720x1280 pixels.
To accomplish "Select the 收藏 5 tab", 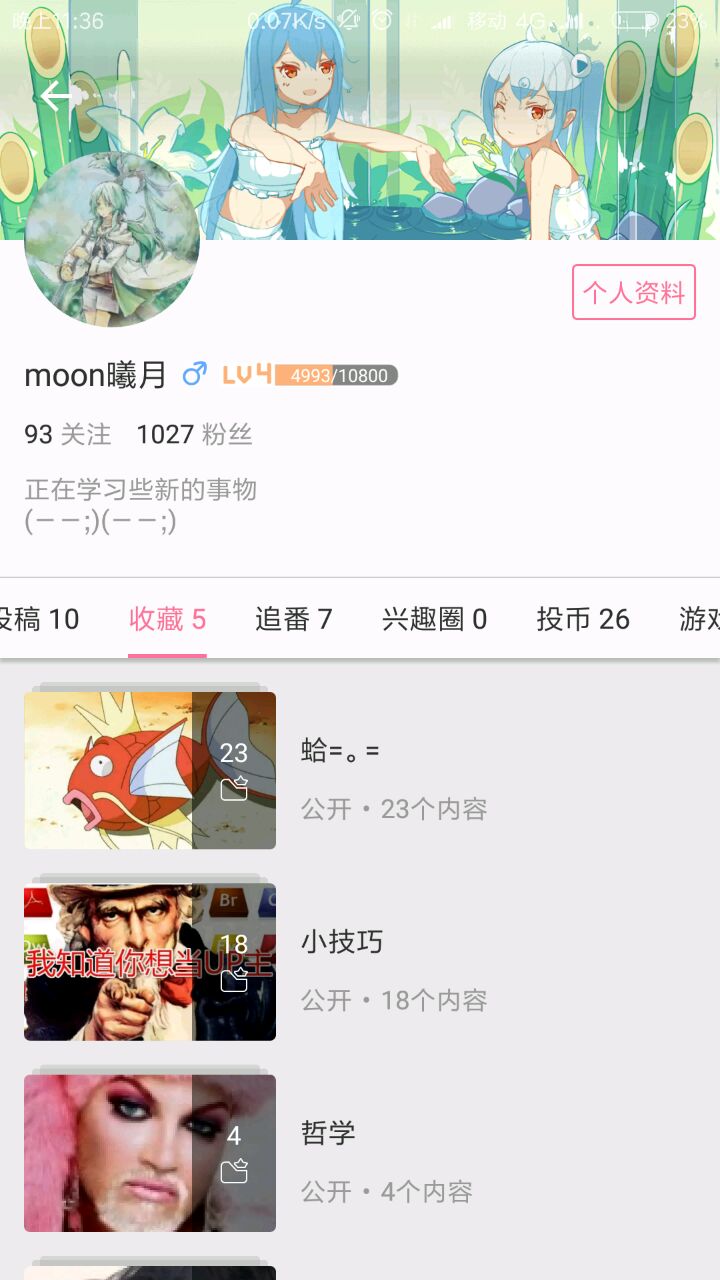I will 167,619.
